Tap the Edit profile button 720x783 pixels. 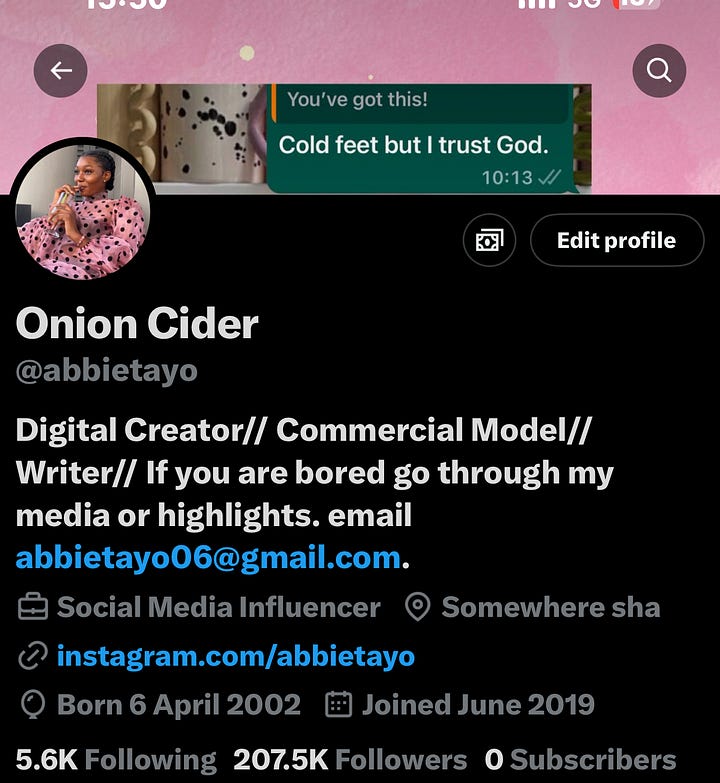coord(616,240)
